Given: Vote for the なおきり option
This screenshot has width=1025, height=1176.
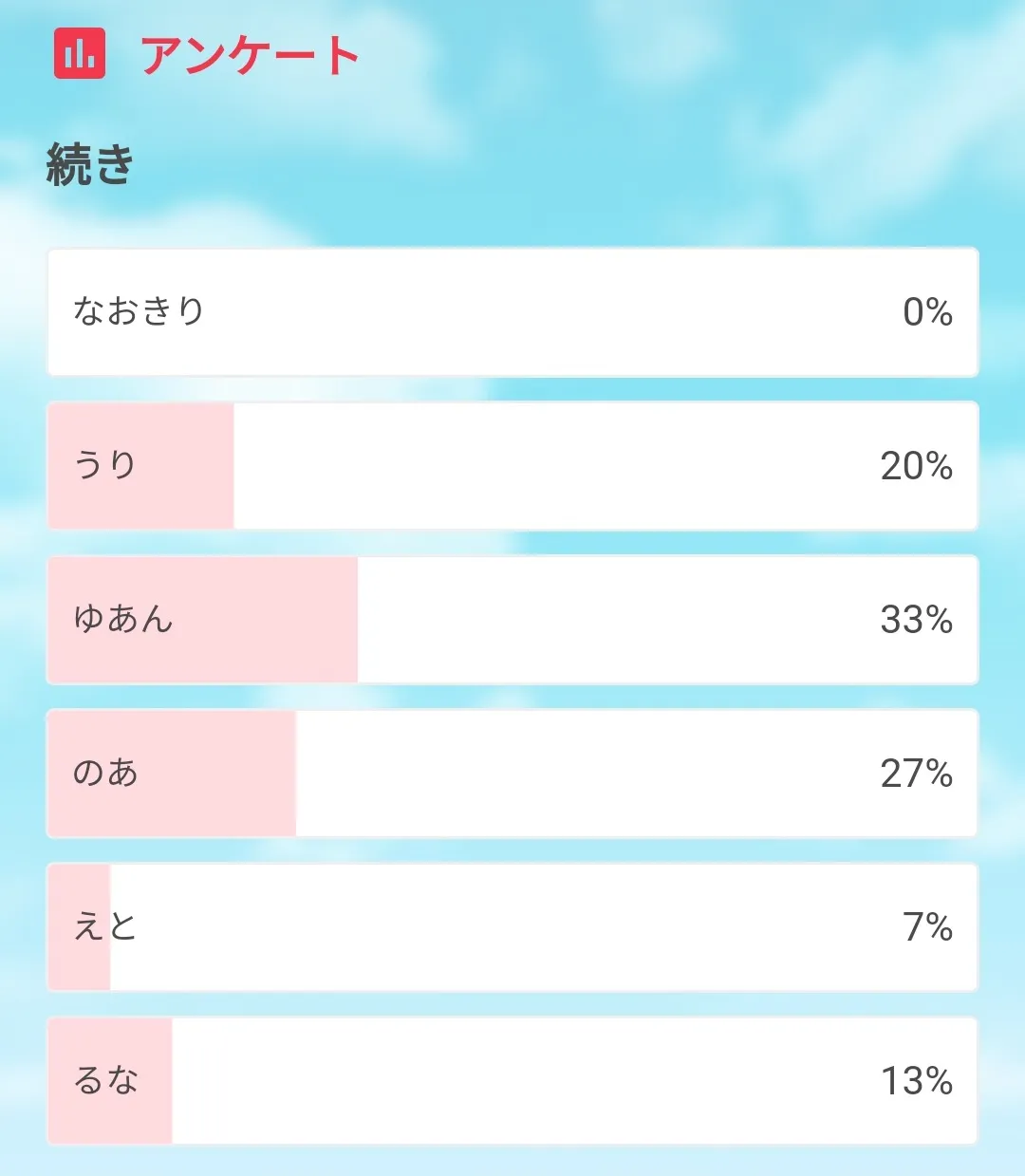Looking at the screenshot, I should [x=512, y=312].
